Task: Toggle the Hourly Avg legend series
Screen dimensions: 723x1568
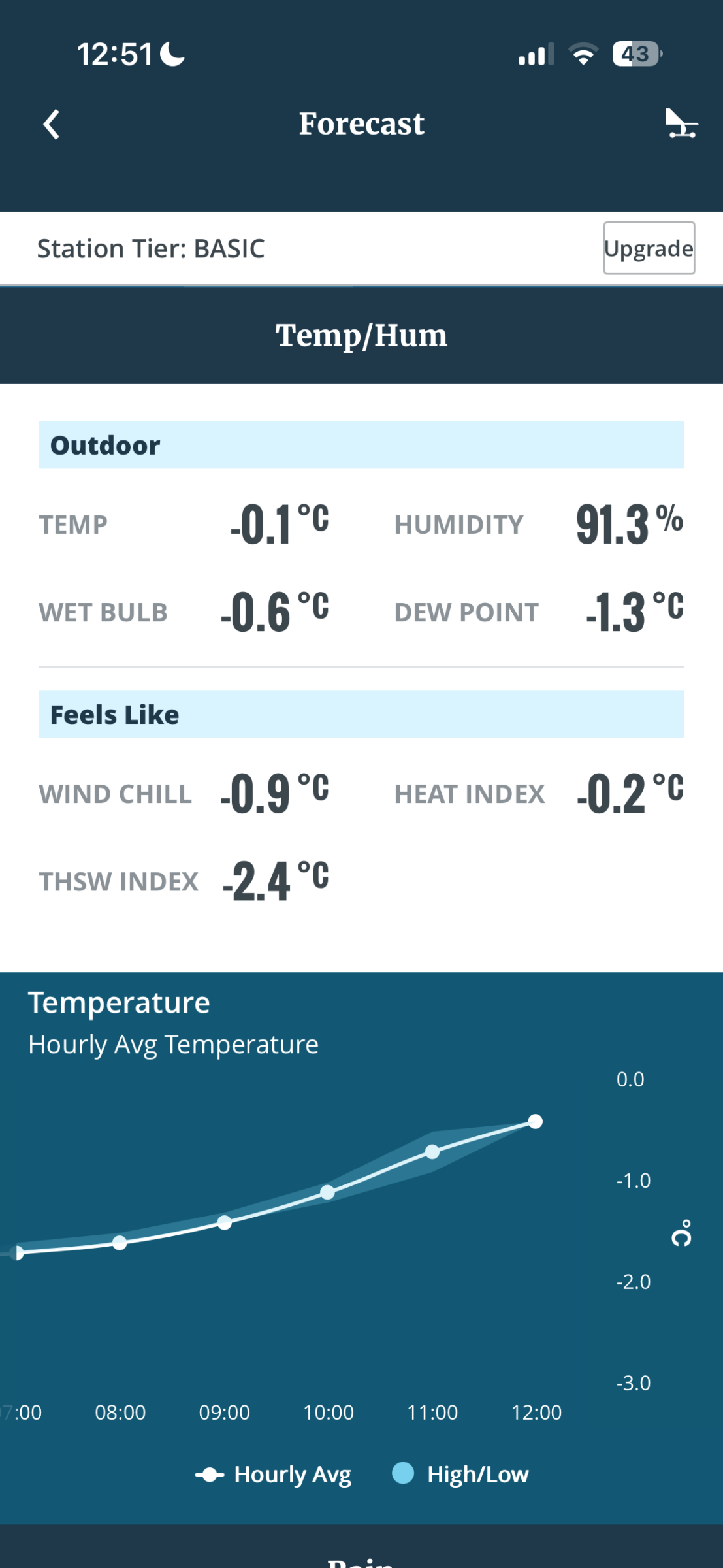Action: coord(274,1474)
